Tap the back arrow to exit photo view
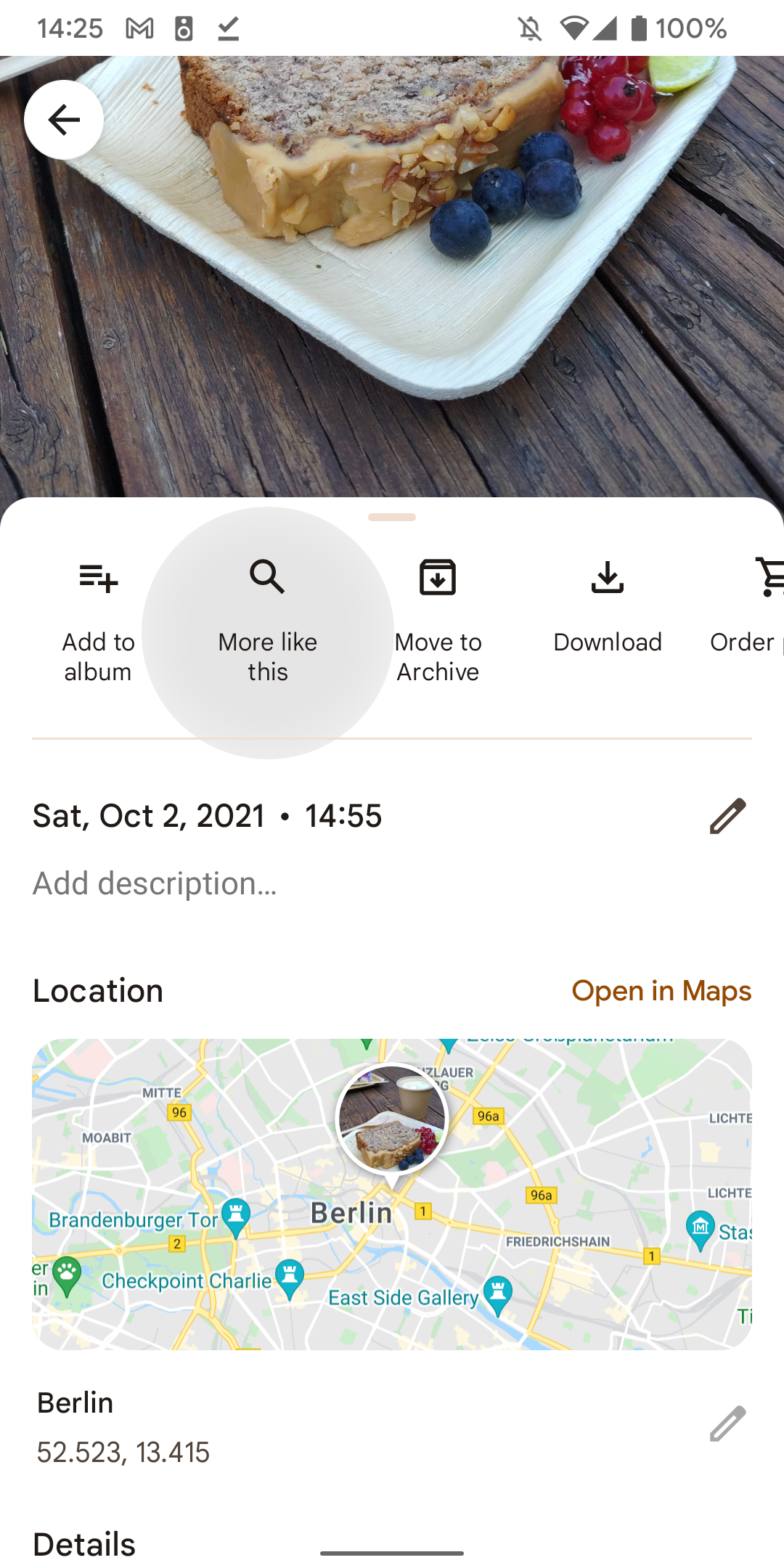Screen dimensions: 784x1568 pyautogui.click(x=63, y=120)
